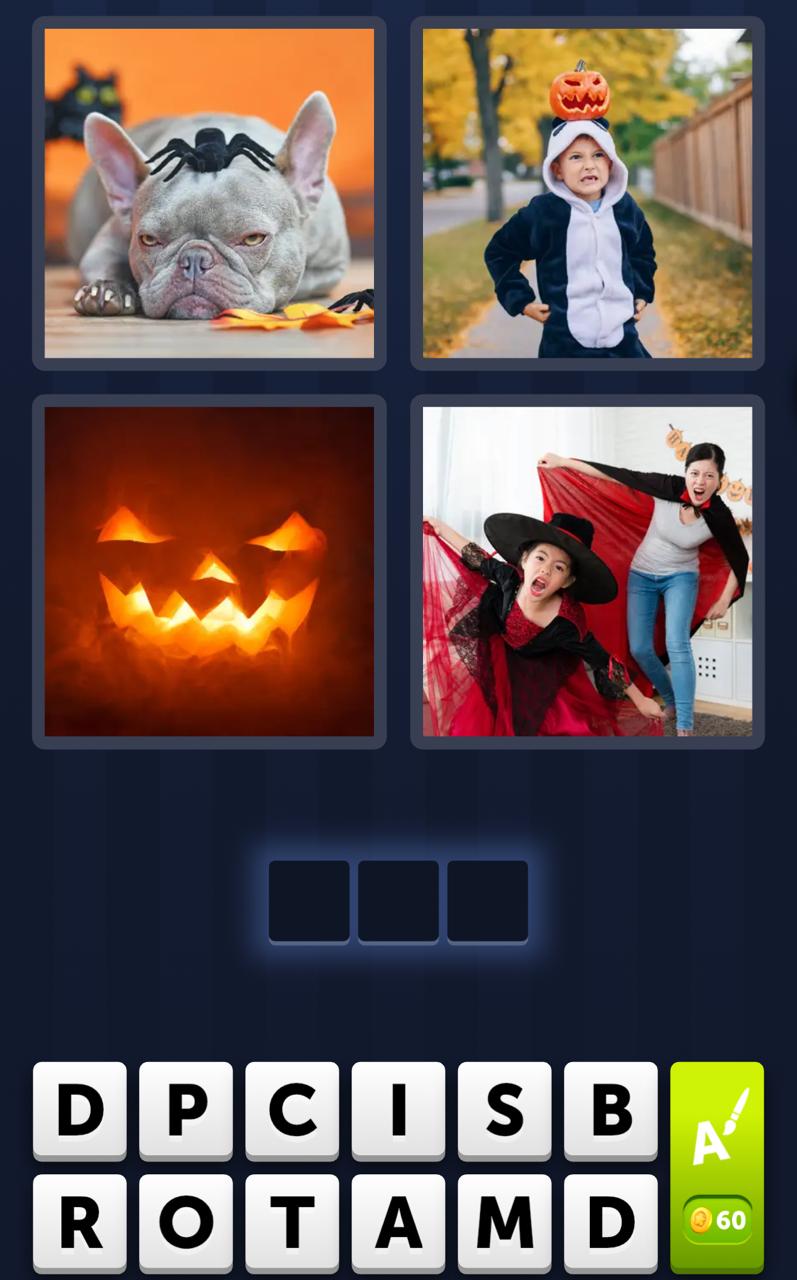Open the boy with pumpkin hat picture
The width and height of the screenshot is (797, 1280).
click(587, 193)
